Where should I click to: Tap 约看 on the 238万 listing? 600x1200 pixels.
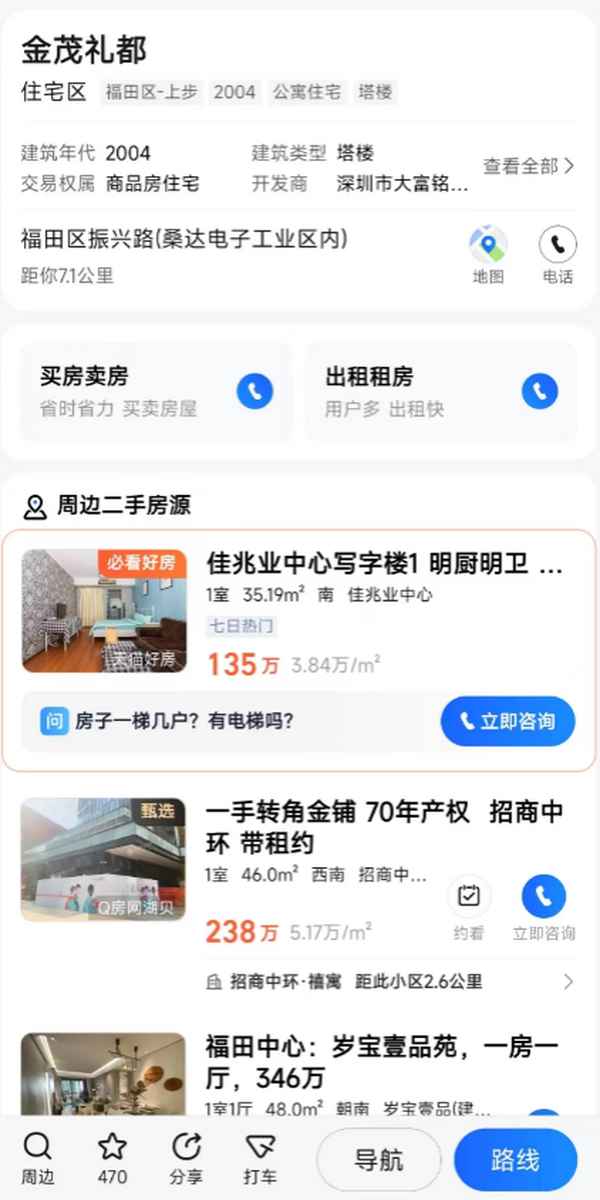[469, 906]
